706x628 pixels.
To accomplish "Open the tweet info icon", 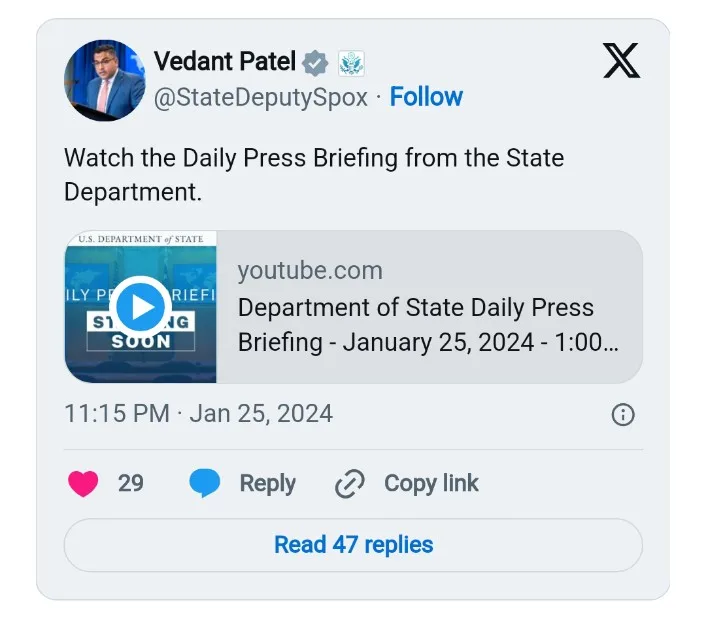I will click(622, 415).
